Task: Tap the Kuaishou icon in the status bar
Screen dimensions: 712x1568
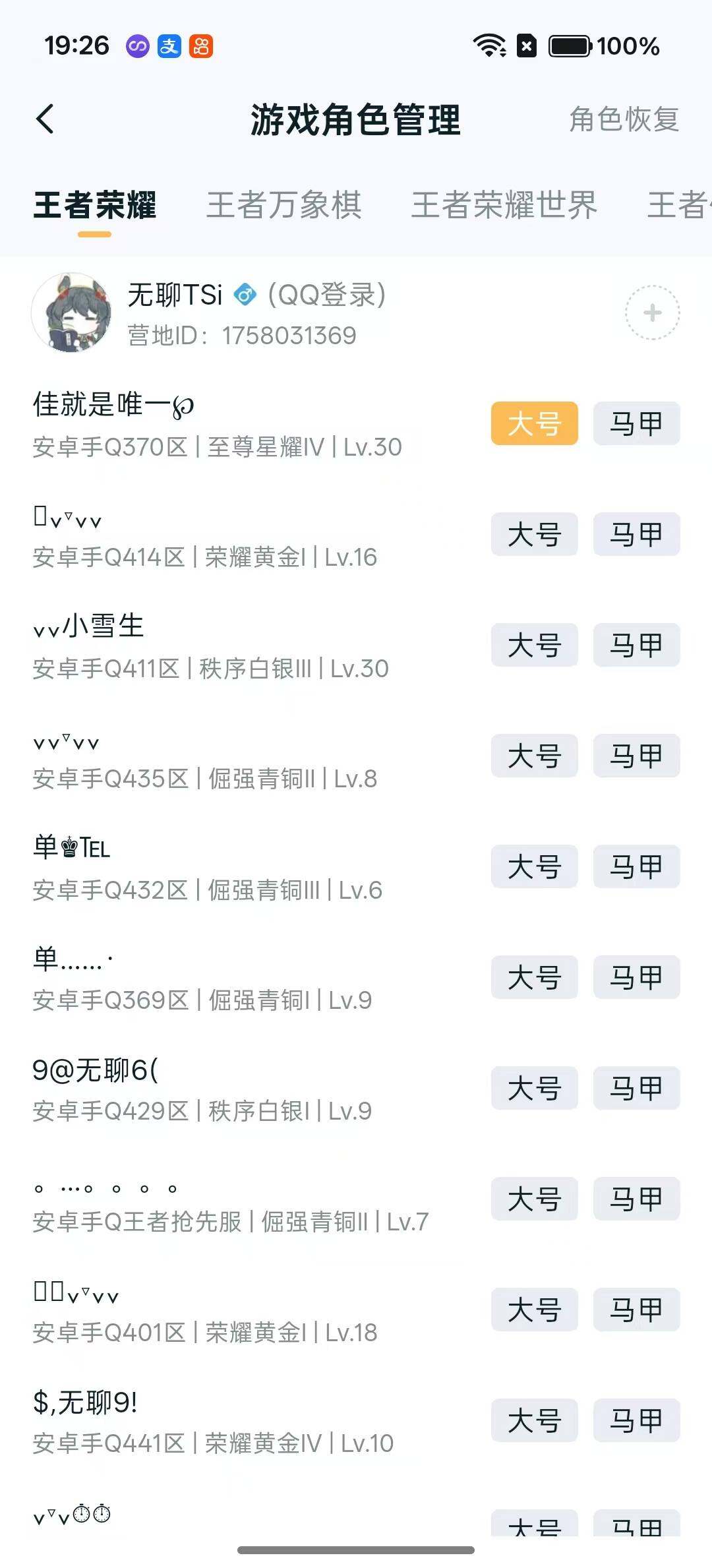Action: (202, 46)
